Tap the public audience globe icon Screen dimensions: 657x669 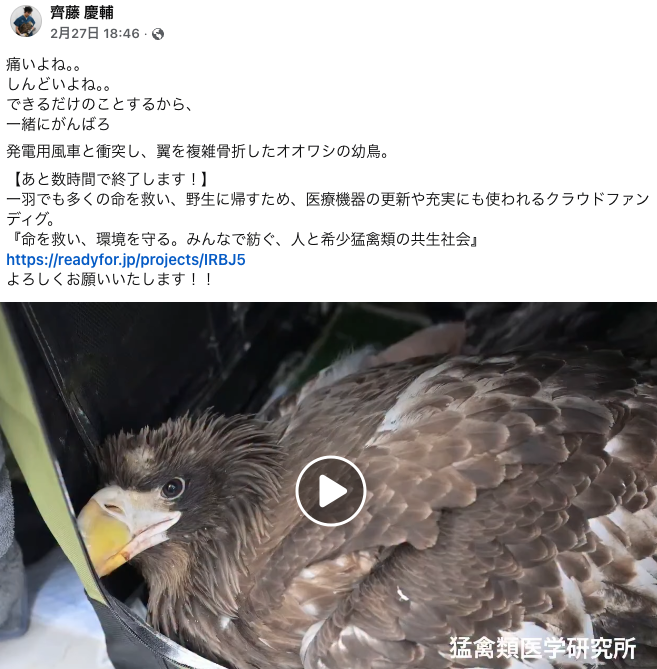pyautogui.click(x=158, y=34)
